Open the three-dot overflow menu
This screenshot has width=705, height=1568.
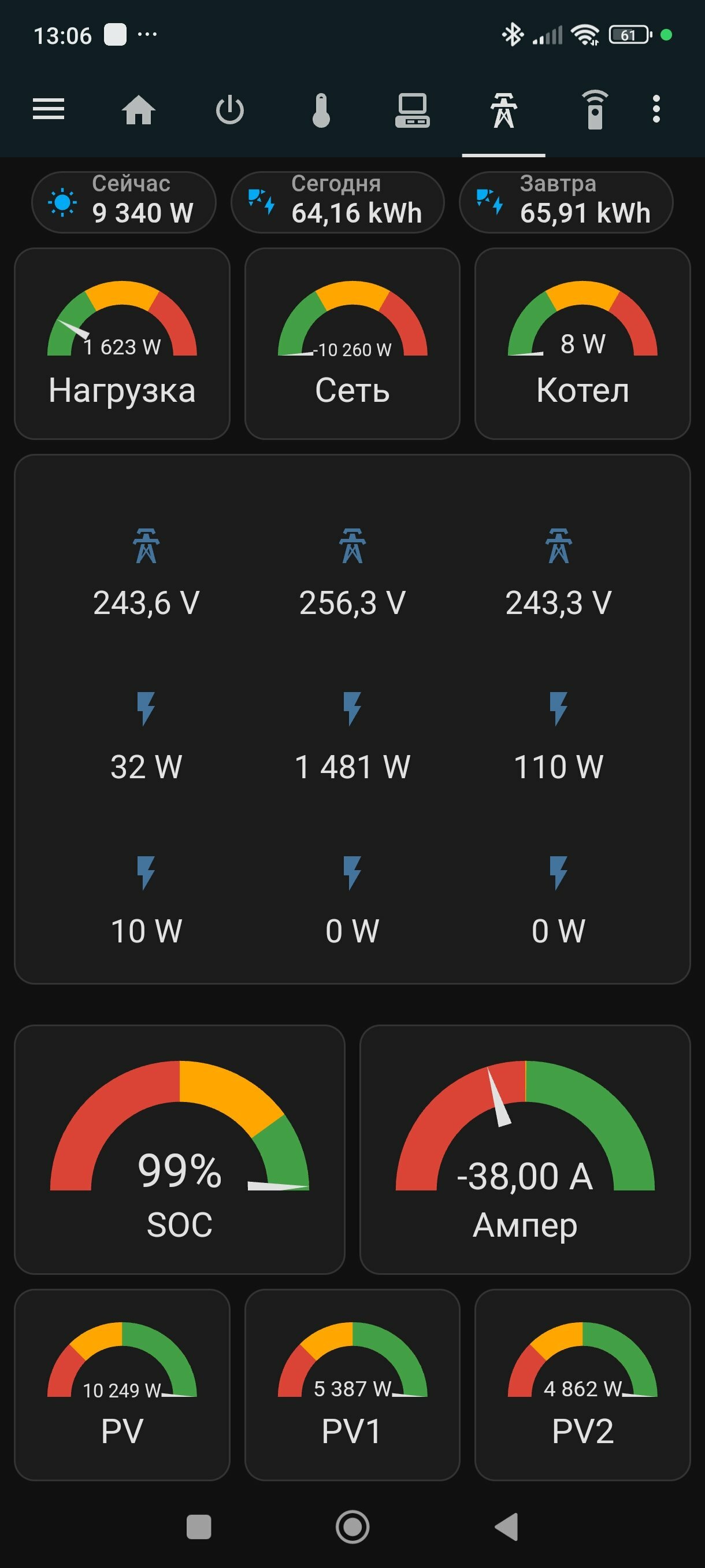[x=656, y=110]
